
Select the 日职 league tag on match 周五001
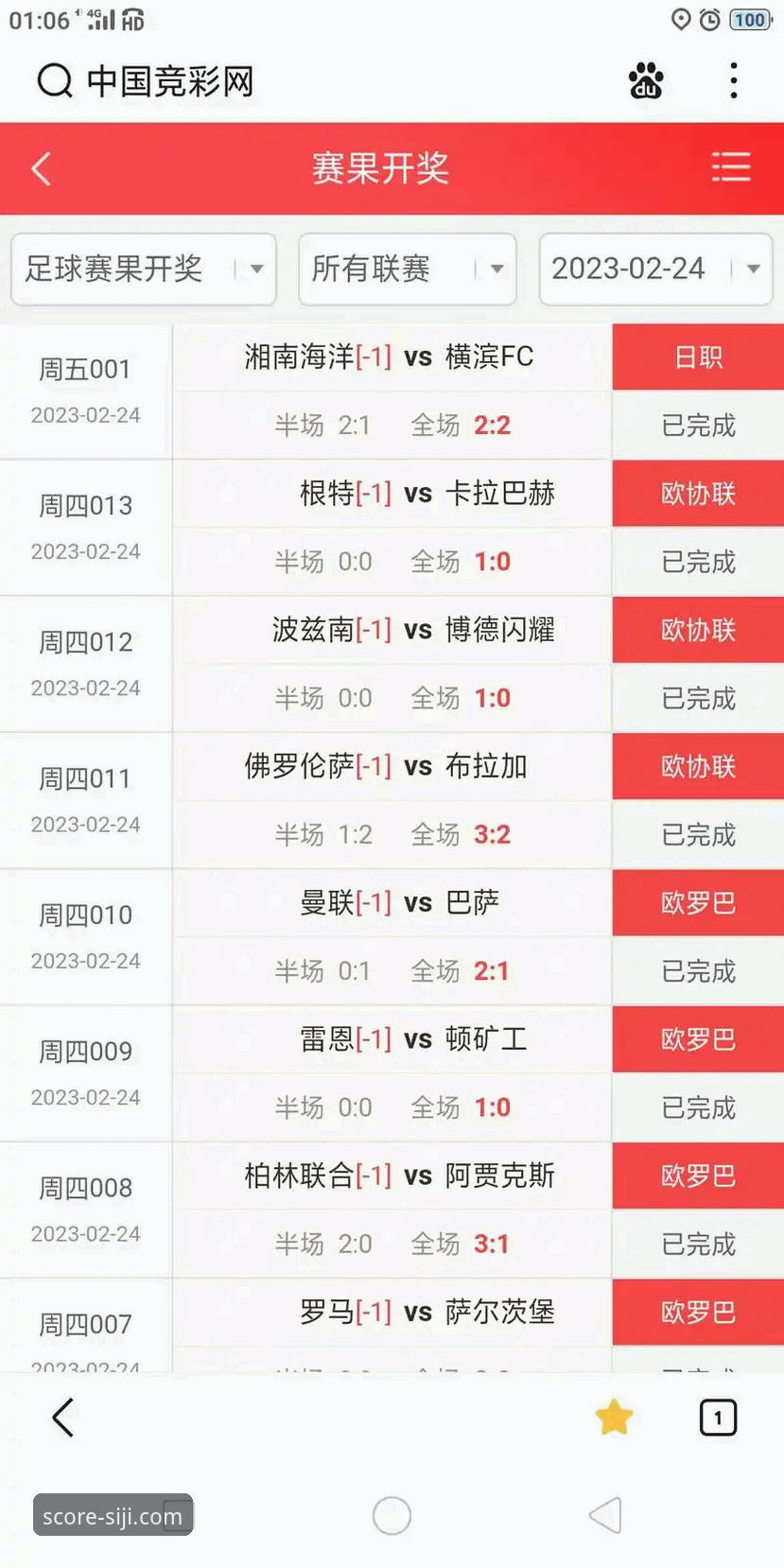[x=698, y=357]
